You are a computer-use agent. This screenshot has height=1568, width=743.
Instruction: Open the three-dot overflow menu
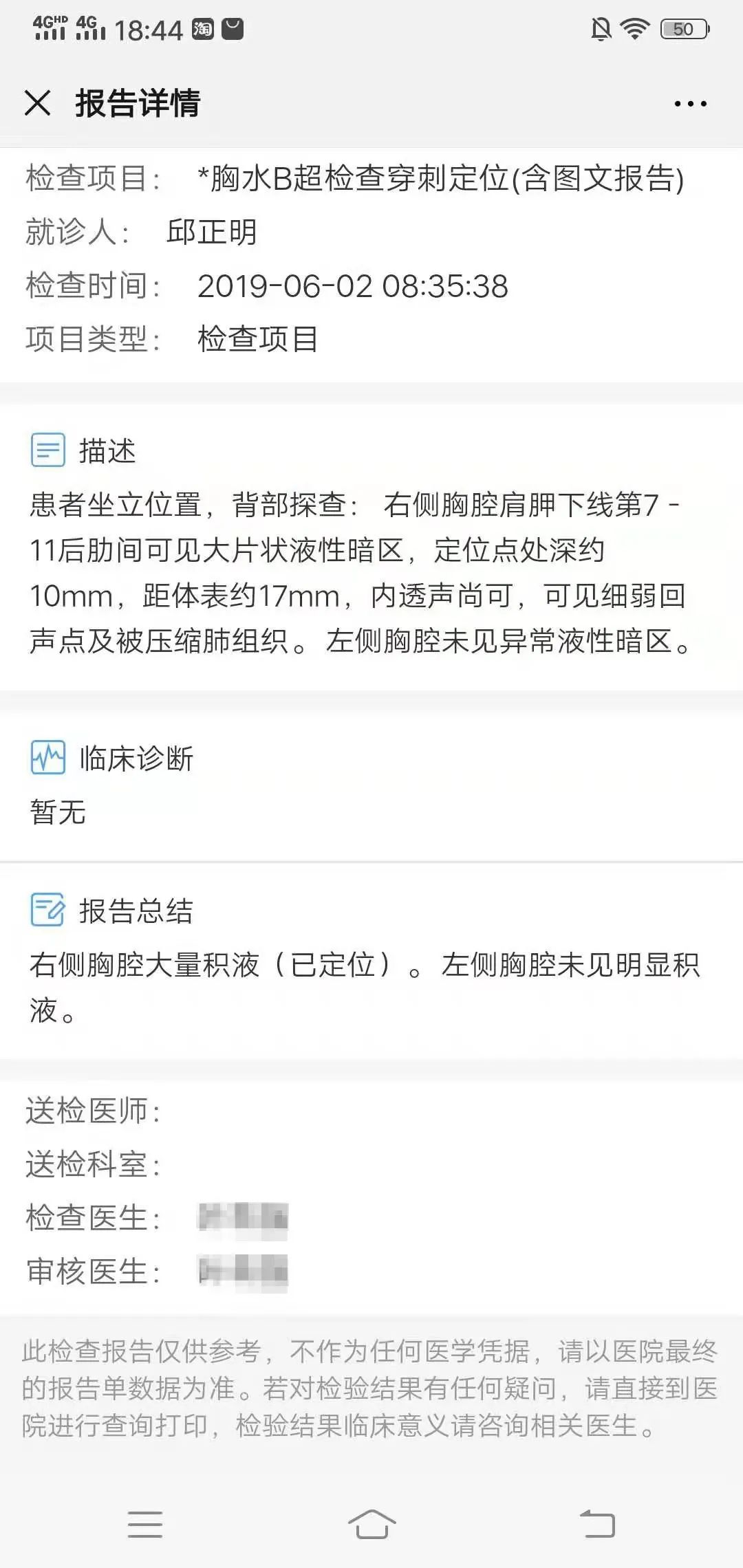tap(690, 104)
